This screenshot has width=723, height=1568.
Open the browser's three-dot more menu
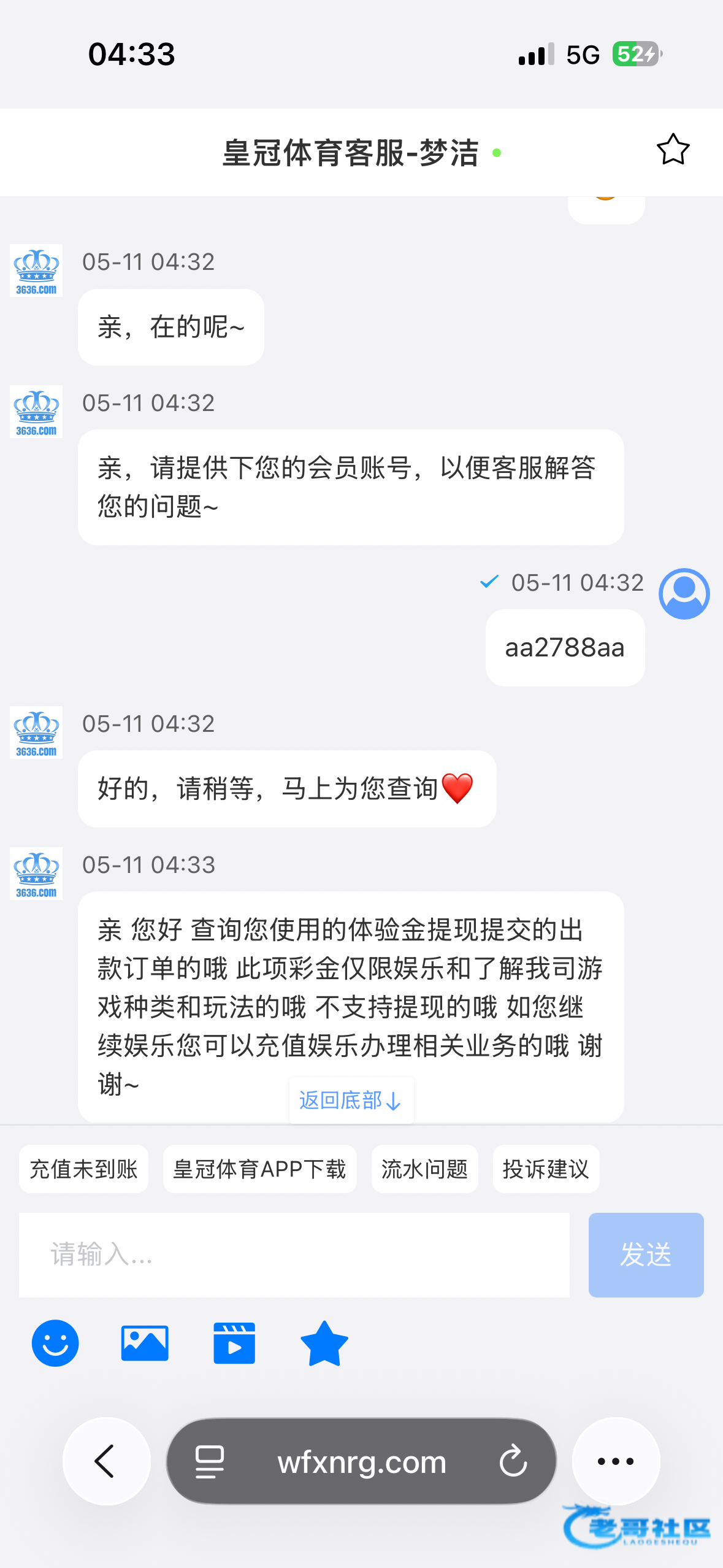click(616, 1461)
